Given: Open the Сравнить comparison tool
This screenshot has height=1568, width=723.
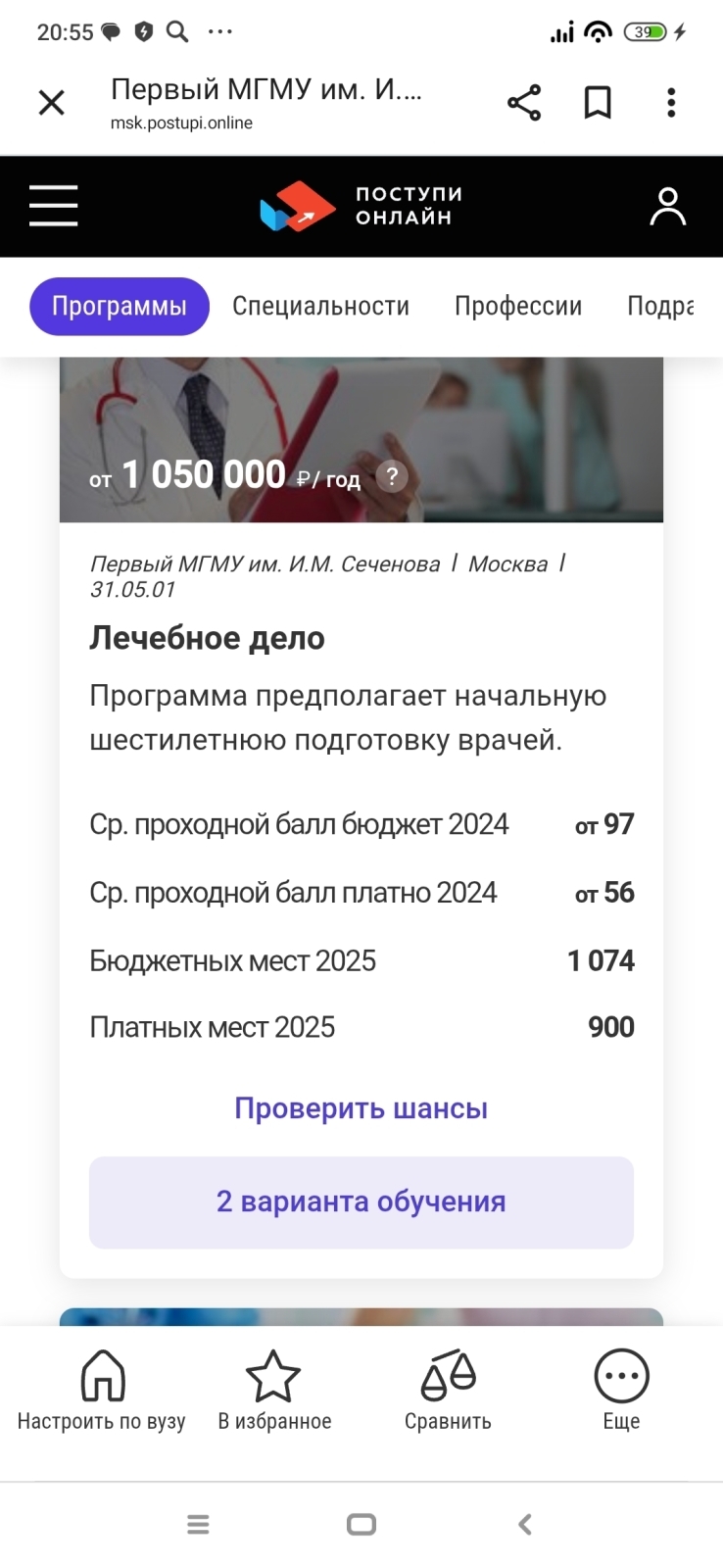Looking at the screenshot, I should tap(448, 1390).
